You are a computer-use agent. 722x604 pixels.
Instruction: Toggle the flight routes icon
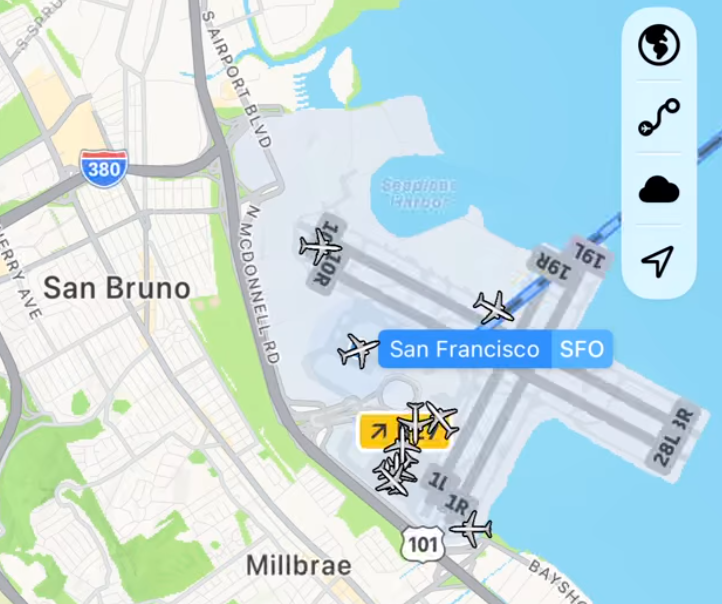[x=659, y=117]
